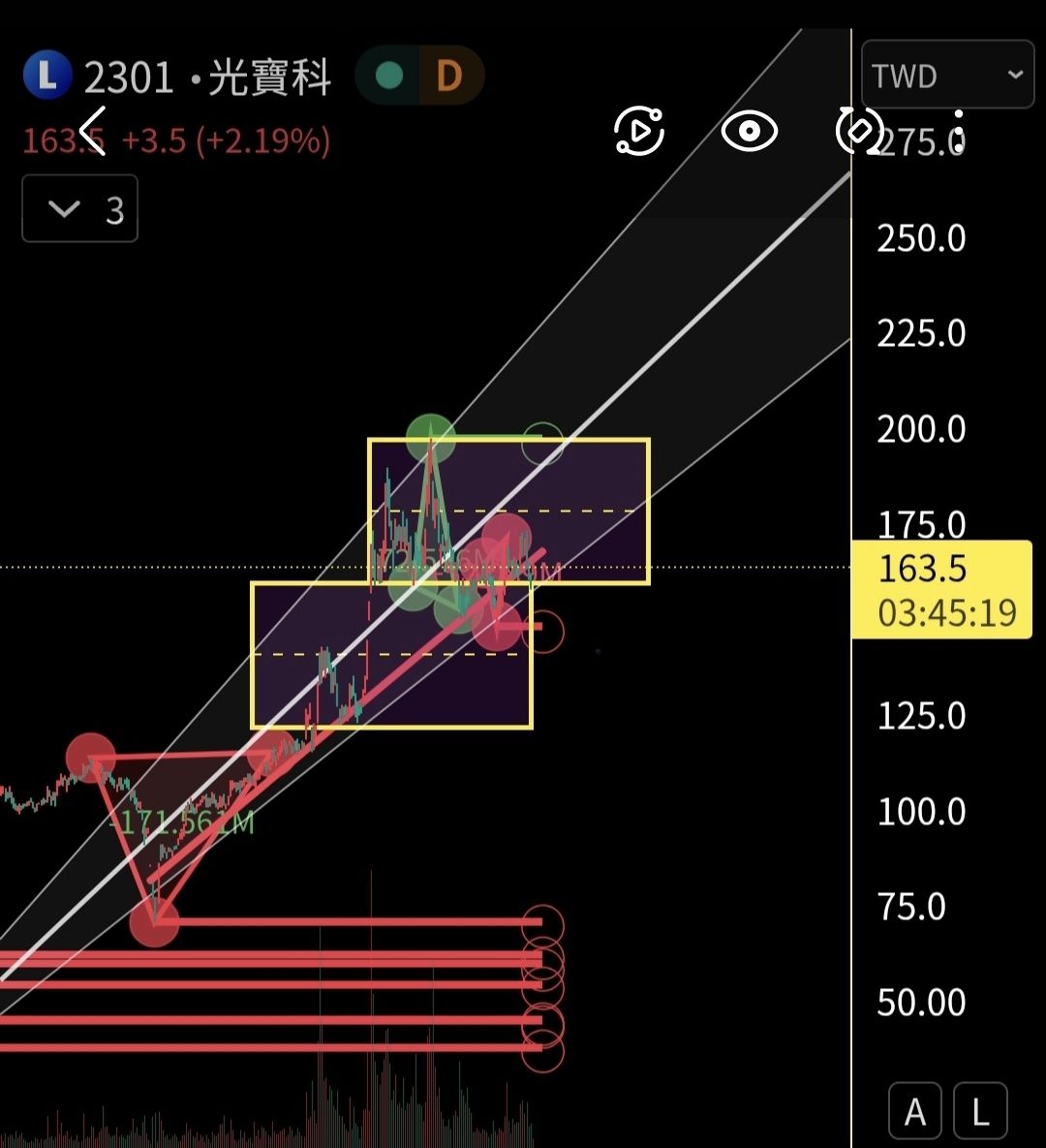Toggle auto scale with the A button

pyautogui.click(x=914, y=1112)
